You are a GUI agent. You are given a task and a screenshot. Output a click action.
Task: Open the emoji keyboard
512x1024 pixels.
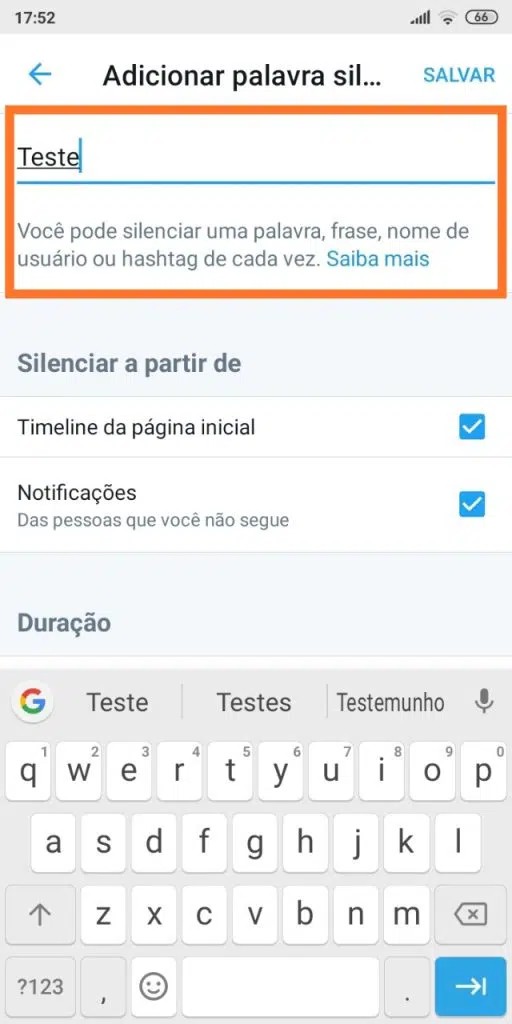tap(154, 986)
